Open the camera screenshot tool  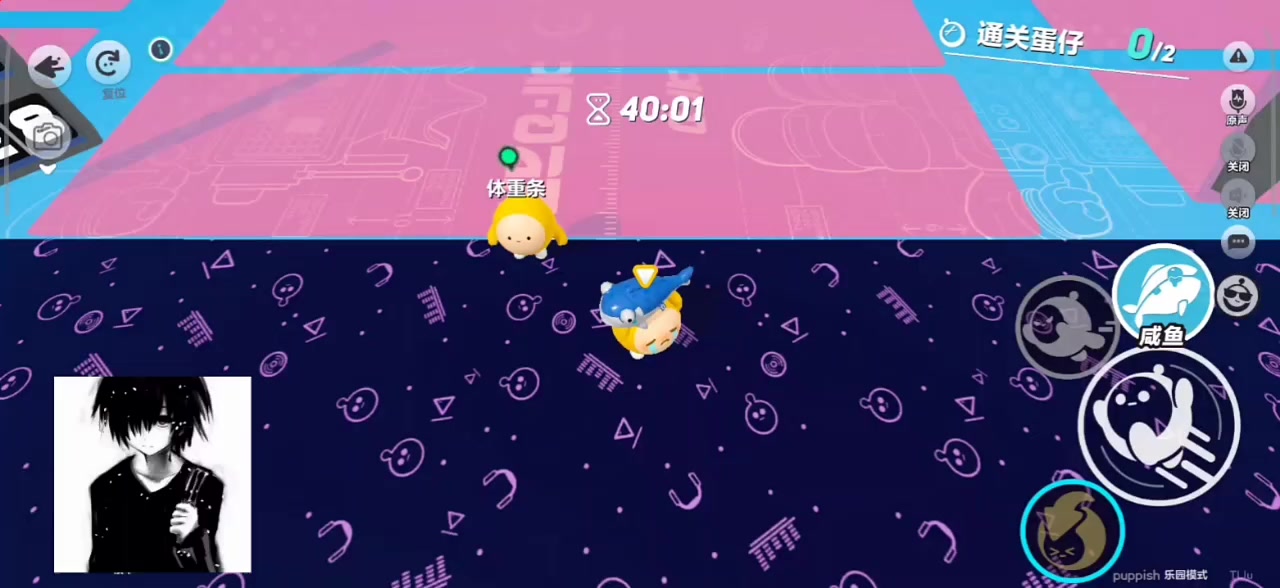pos(47,136)
